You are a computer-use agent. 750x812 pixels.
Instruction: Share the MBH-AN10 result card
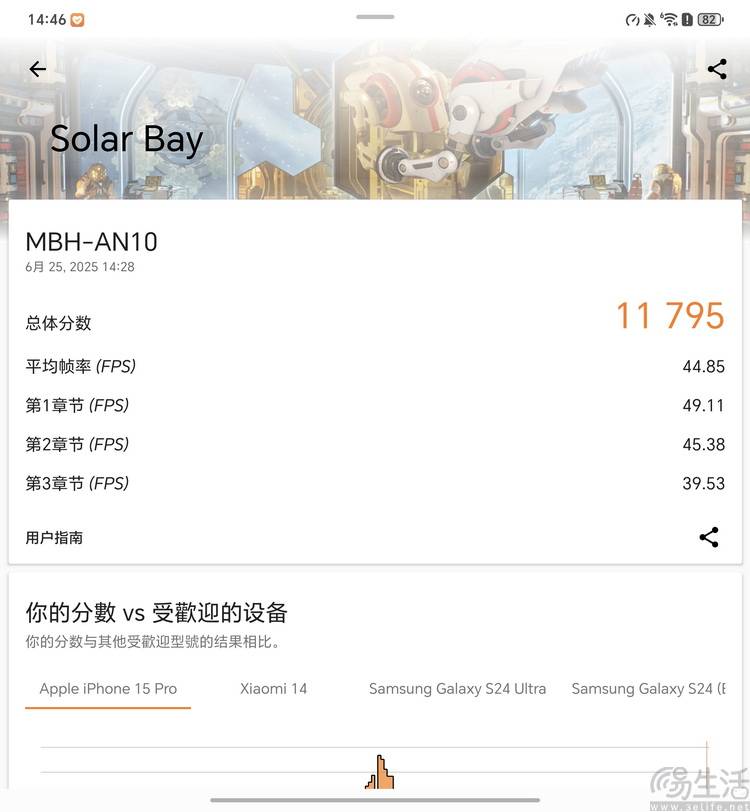(x=708, y=537)
